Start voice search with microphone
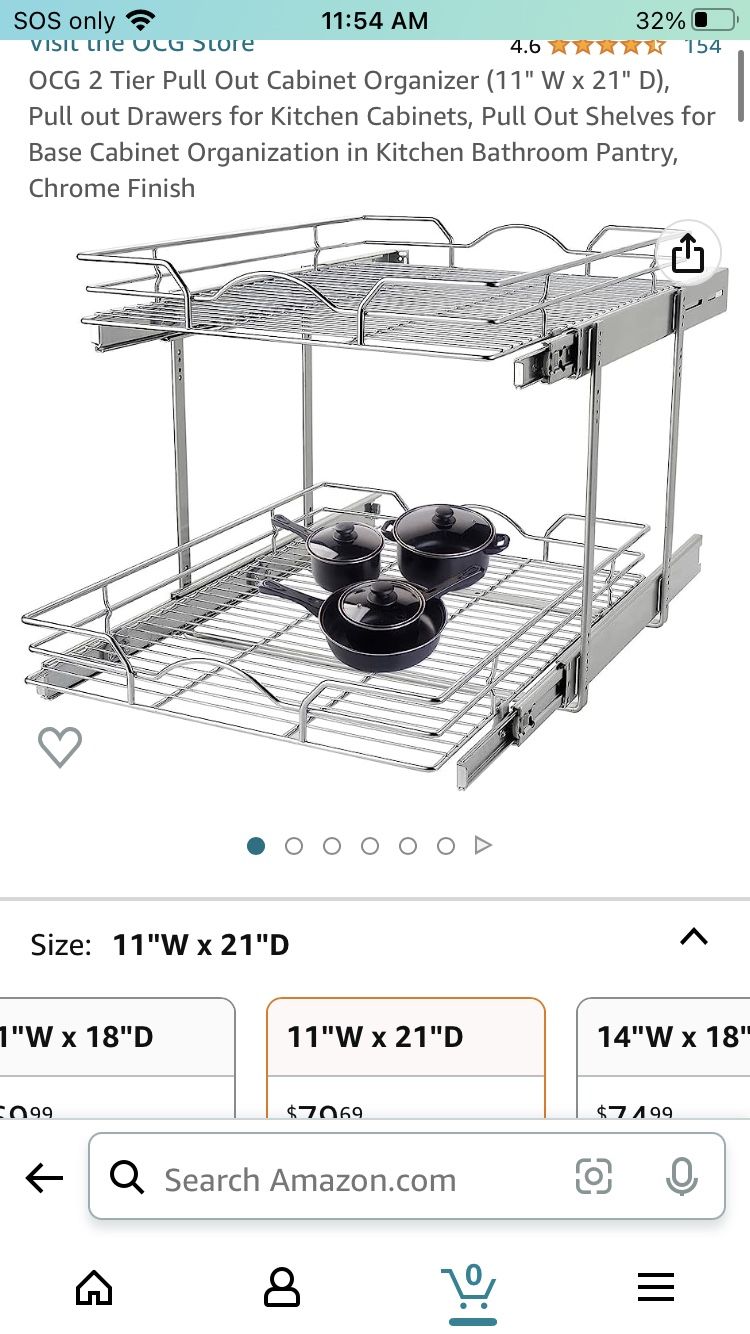The height and width of the screenshot is (1334, 750). (681, 1178)
